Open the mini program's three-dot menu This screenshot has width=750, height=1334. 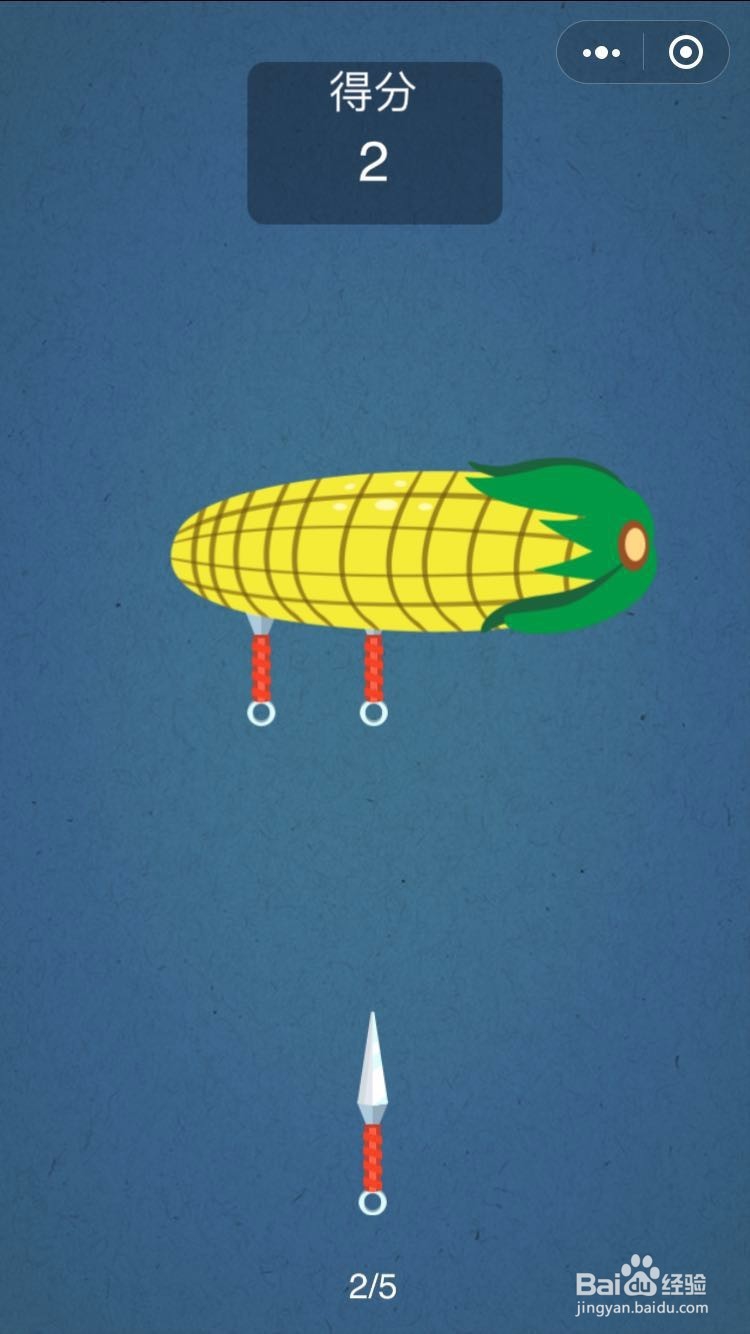tap(601, 53)
